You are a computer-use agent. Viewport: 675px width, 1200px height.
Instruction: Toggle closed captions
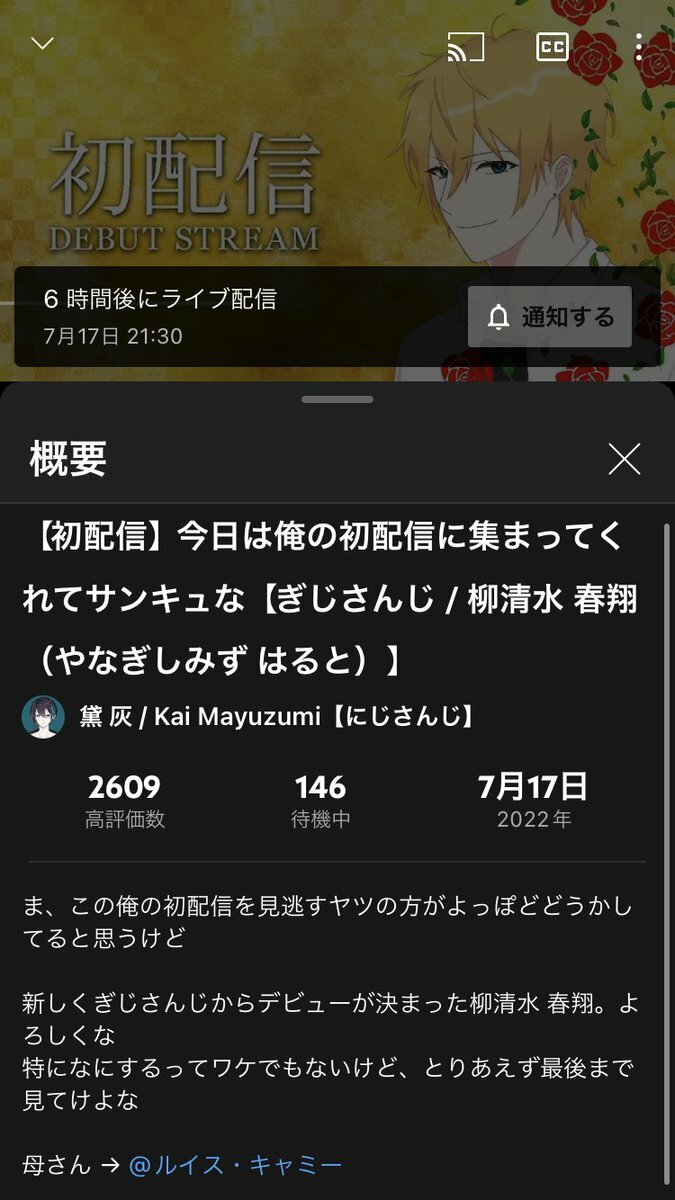point(552,47)
